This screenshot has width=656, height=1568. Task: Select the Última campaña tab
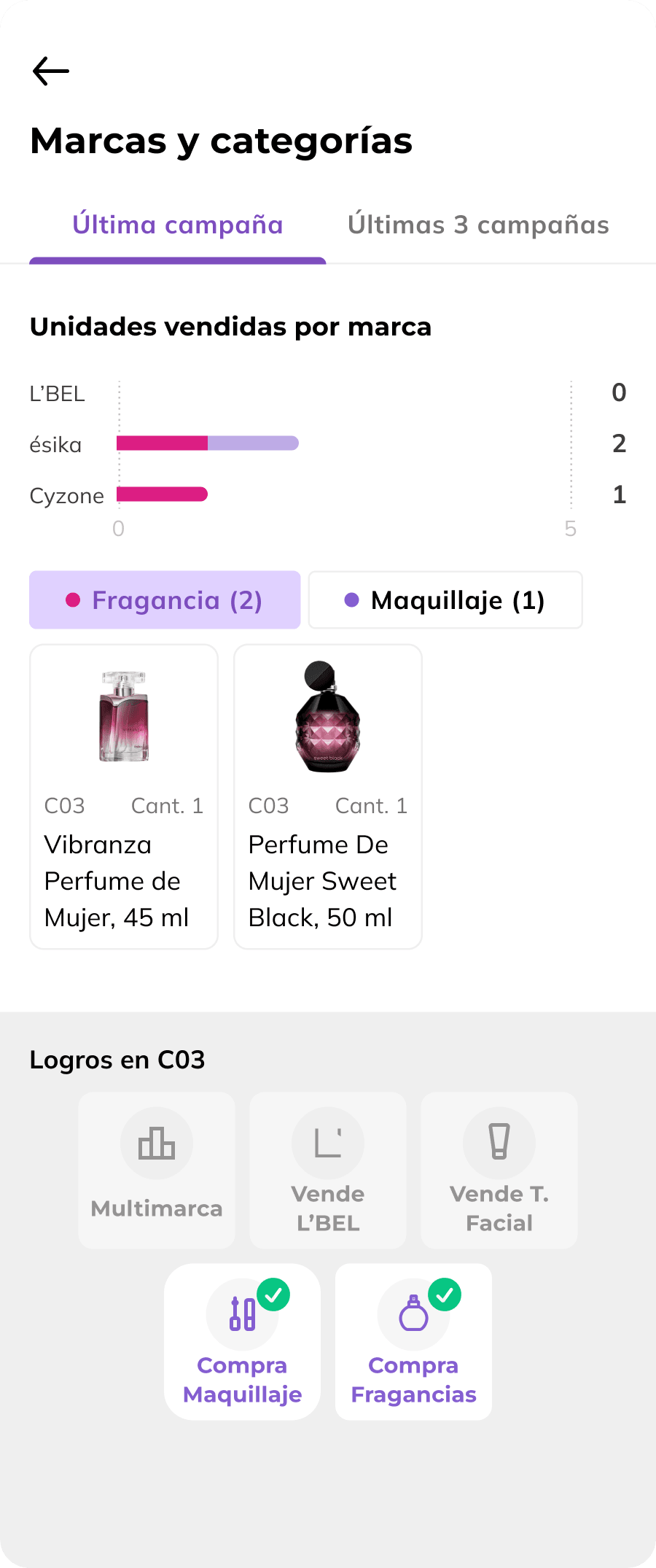click(177, 225)
